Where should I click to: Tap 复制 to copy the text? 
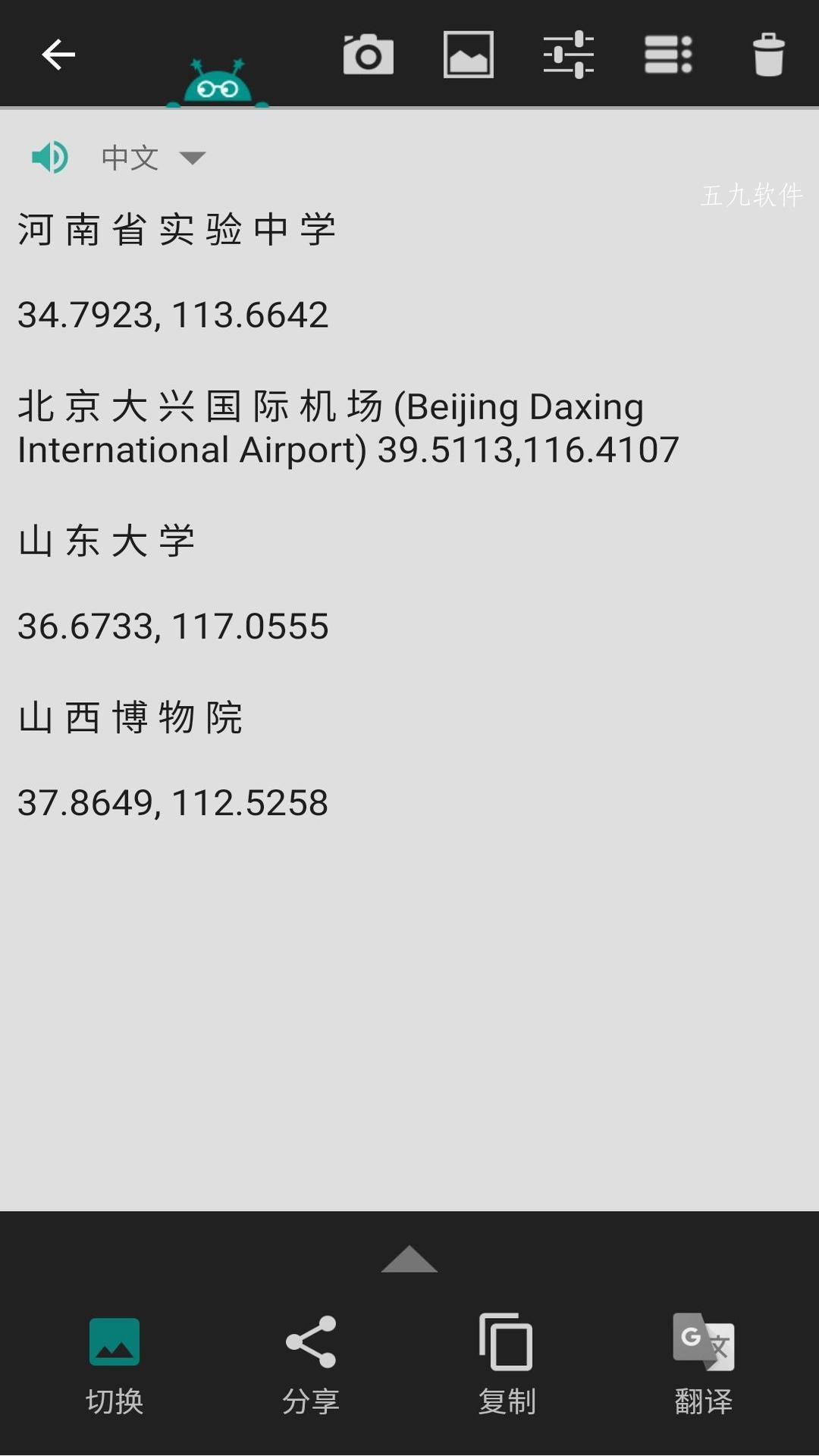pyautogui.click(x=507, y=1401)
